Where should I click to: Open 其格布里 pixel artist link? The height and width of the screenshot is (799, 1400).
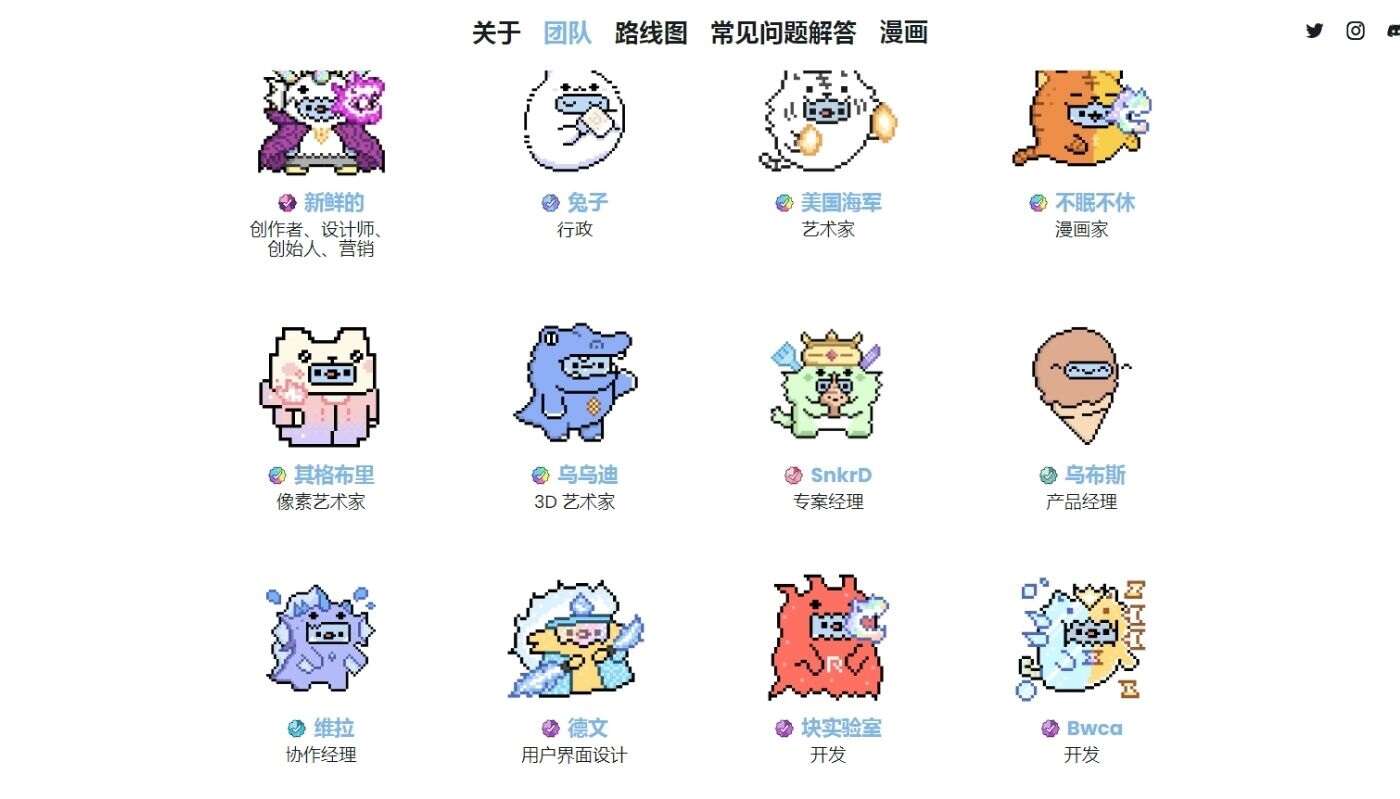point(333,475)
